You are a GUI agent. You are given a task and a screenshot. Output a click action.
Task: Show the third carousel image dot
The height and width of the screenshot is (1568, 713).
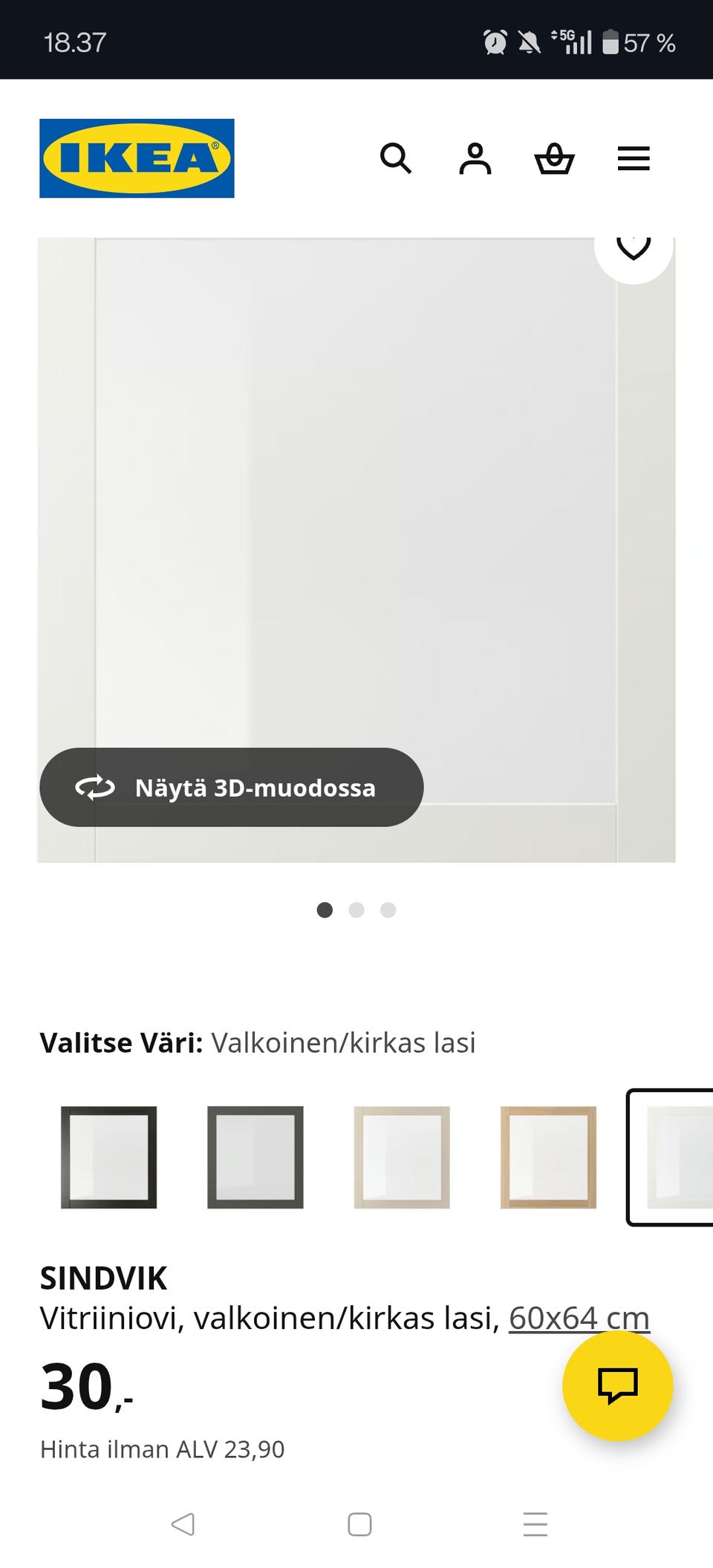click(x=388, y=910)
